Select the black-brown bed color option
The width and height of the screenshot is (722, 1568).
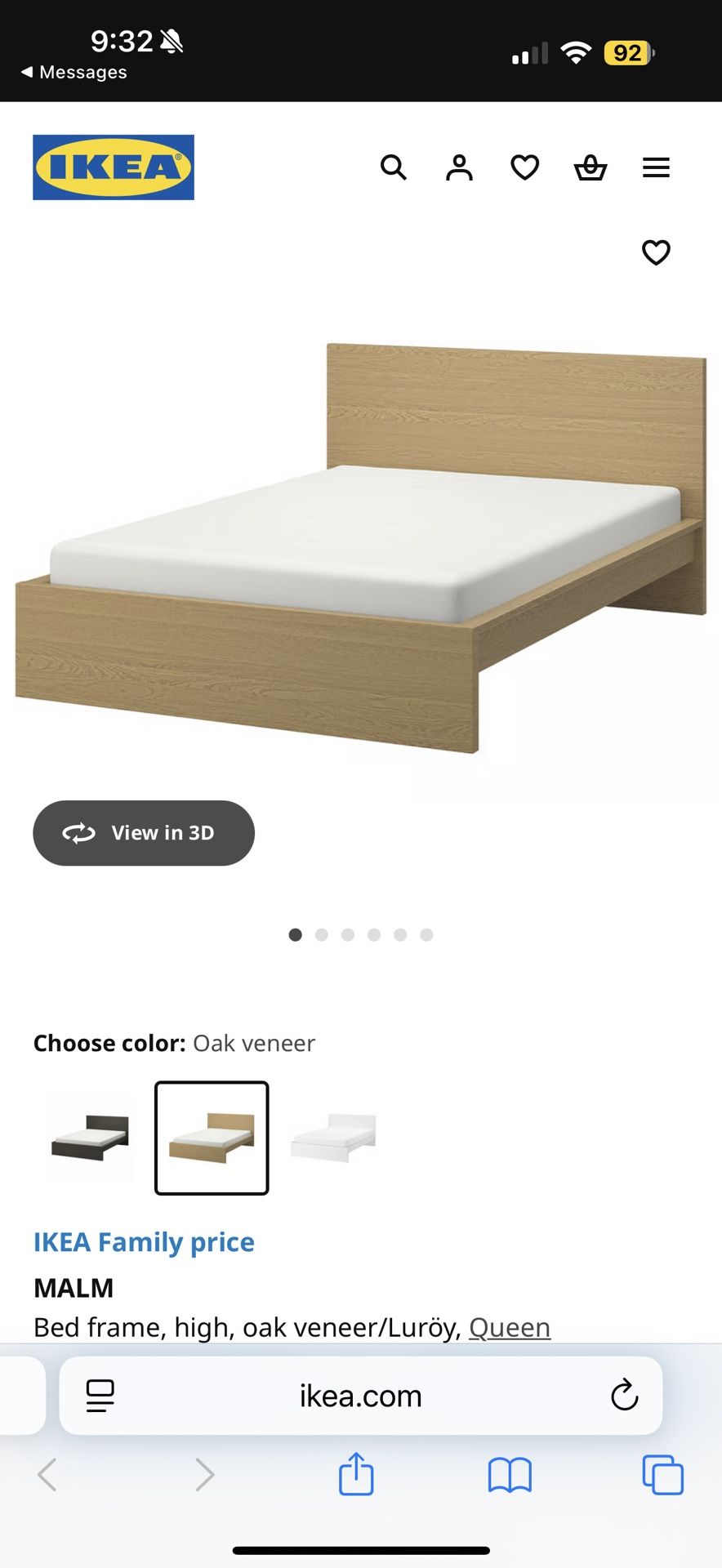(x=89, y=1138)
